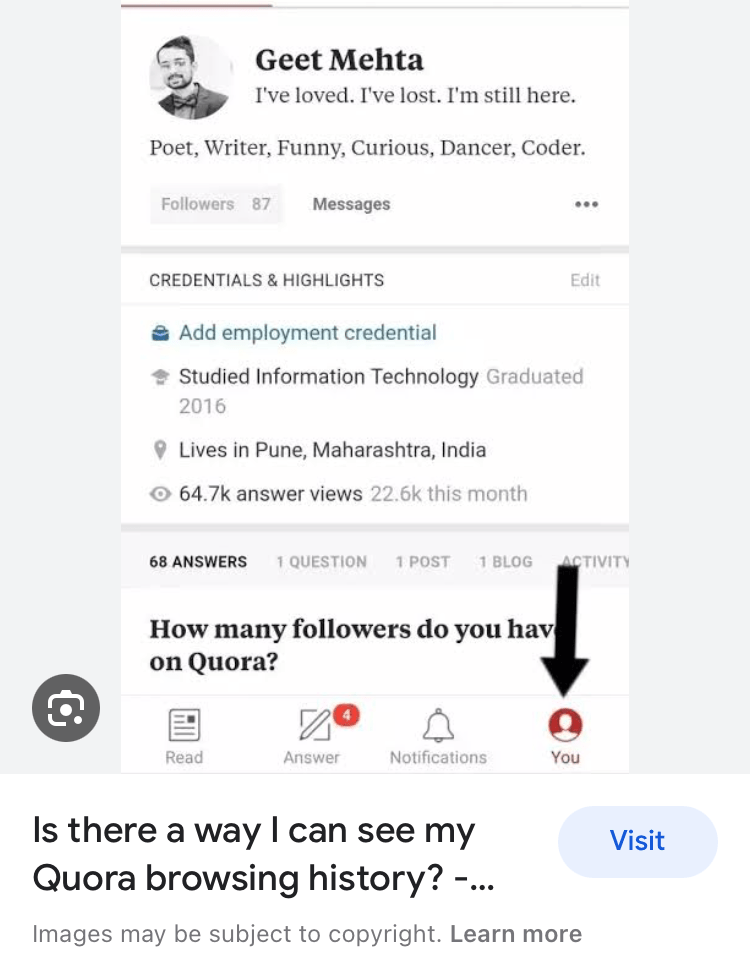Screen dimensions: 750x980
Task: Open the Quora browsing history result title
Action: pos(263,854)
